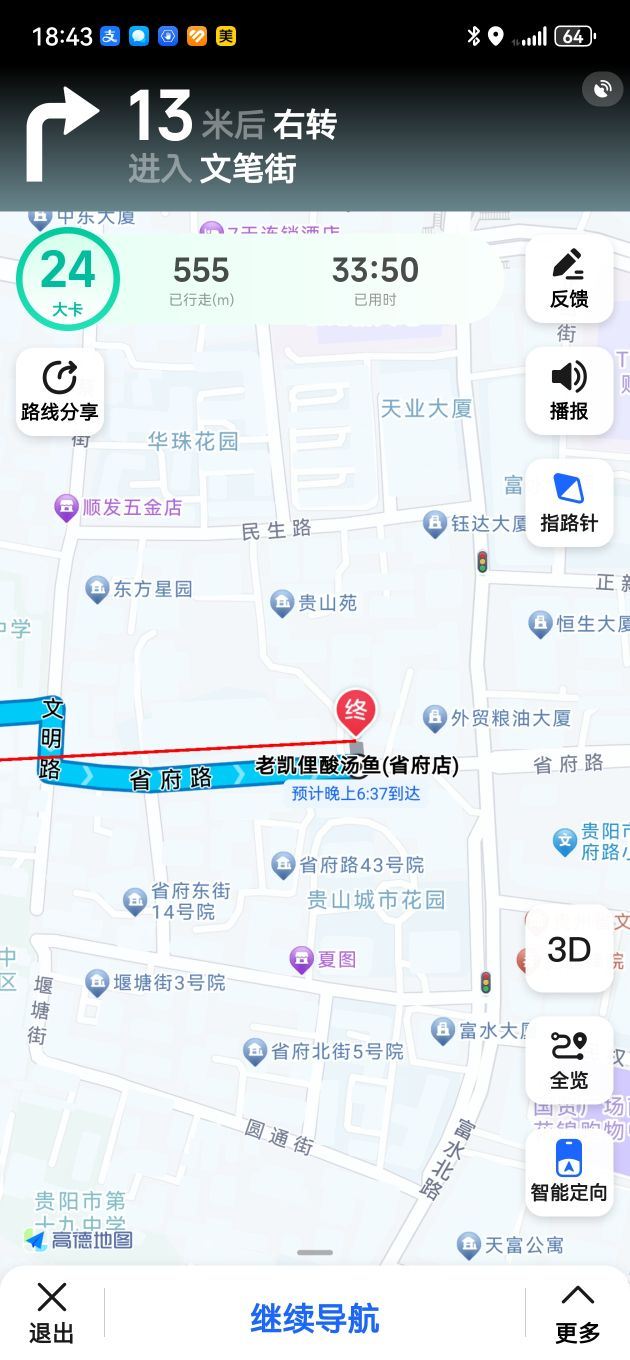Screen dimensions: 630x1360
Task: Tap the round icon at top right corner
Action: [x=602, y=90]
